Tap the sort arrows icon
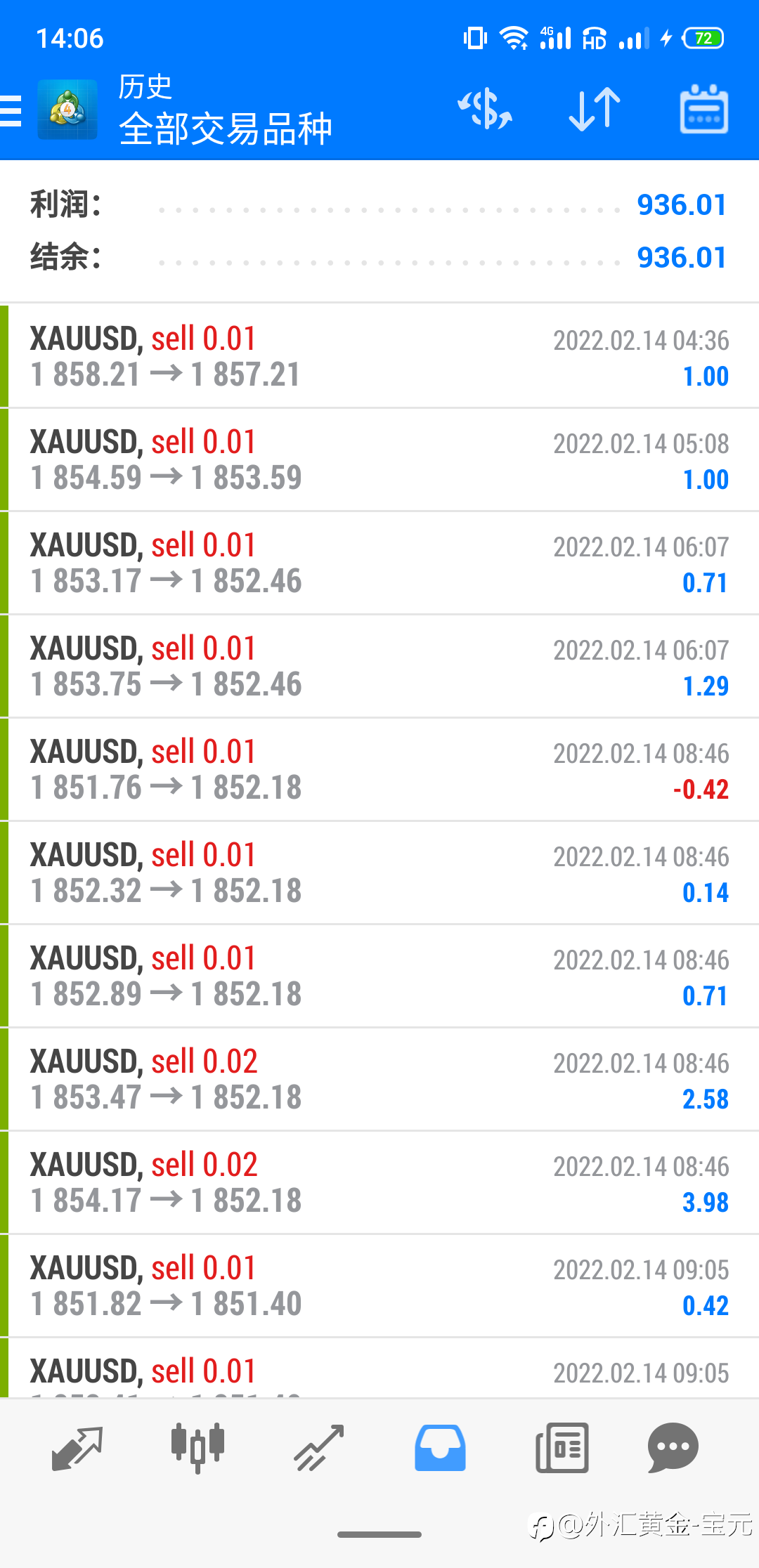Screen dimensions: 759x1568 point(595,110)
